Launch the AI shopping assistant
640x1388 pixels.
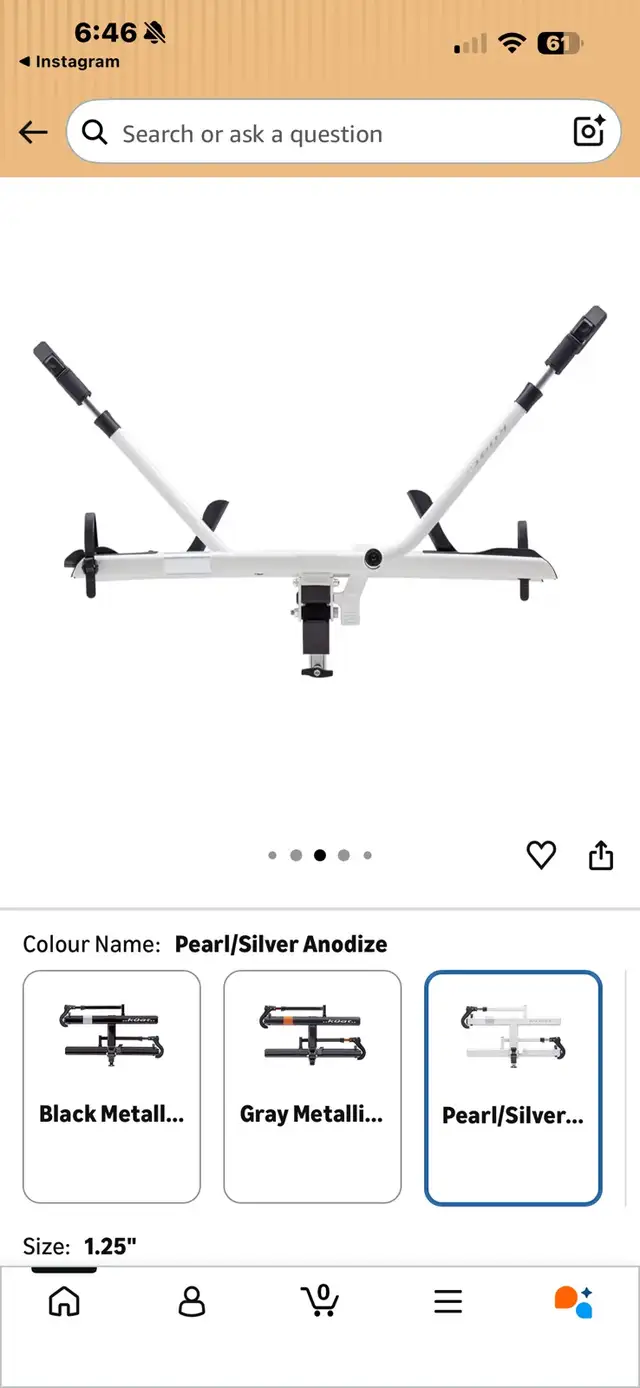pyautogui.click(x=574, y=1301)
